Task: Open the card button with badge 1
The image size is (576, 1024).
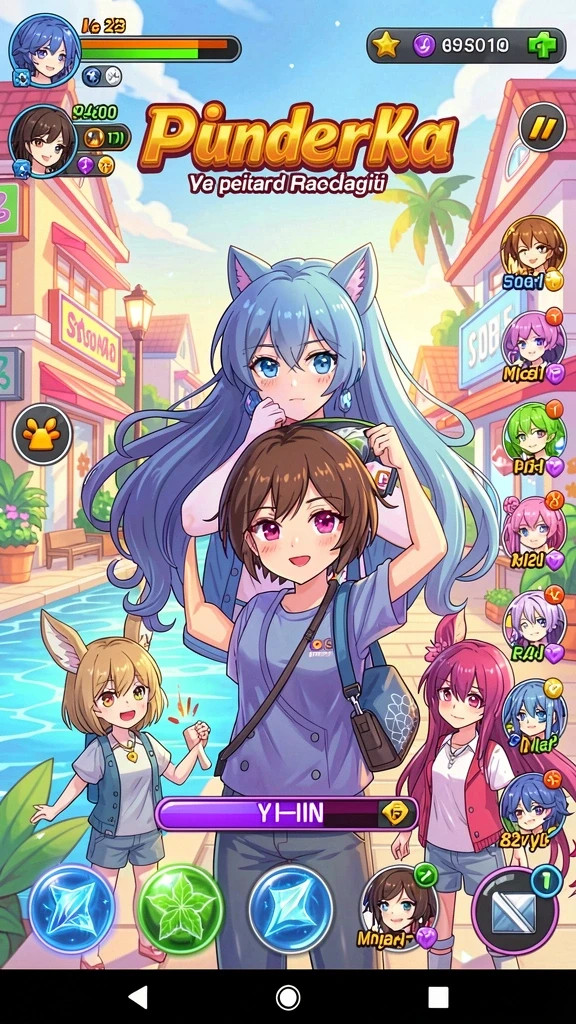Action: 515,911
